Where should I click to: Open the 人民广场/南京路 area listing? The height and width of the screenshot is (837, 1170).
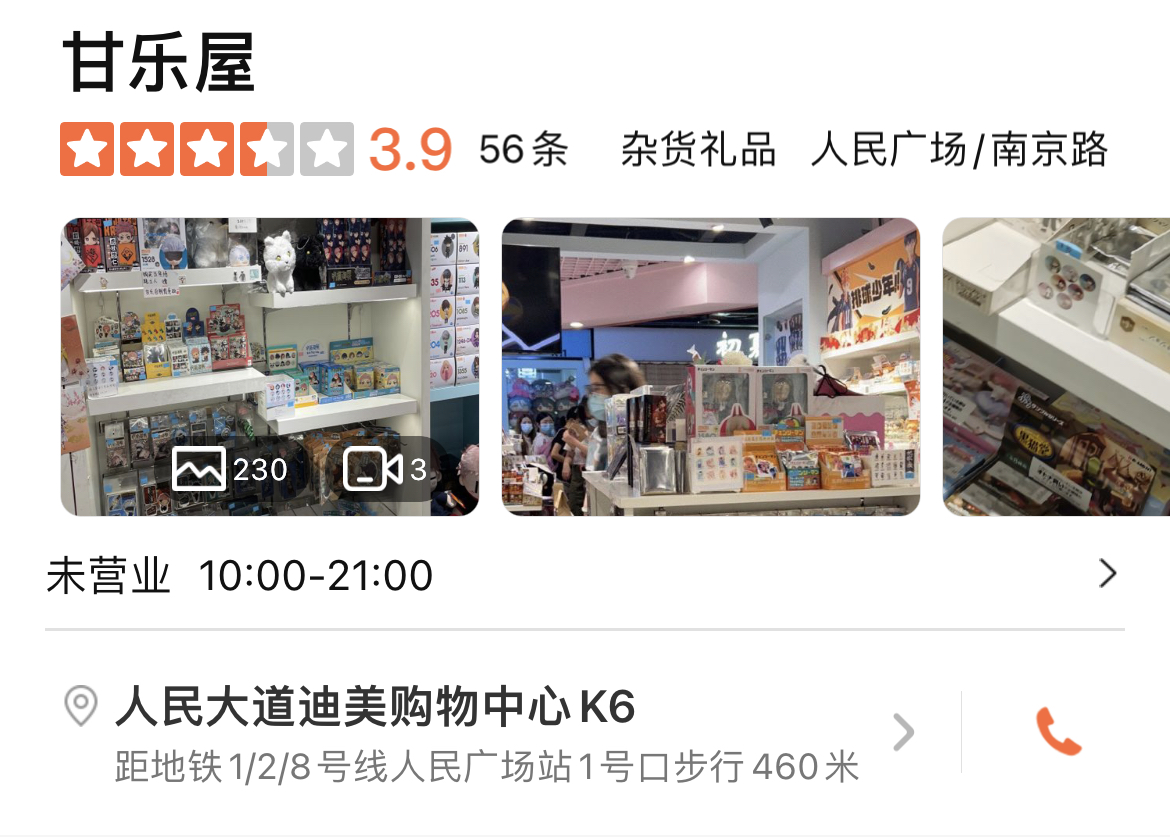pos(959,150)
